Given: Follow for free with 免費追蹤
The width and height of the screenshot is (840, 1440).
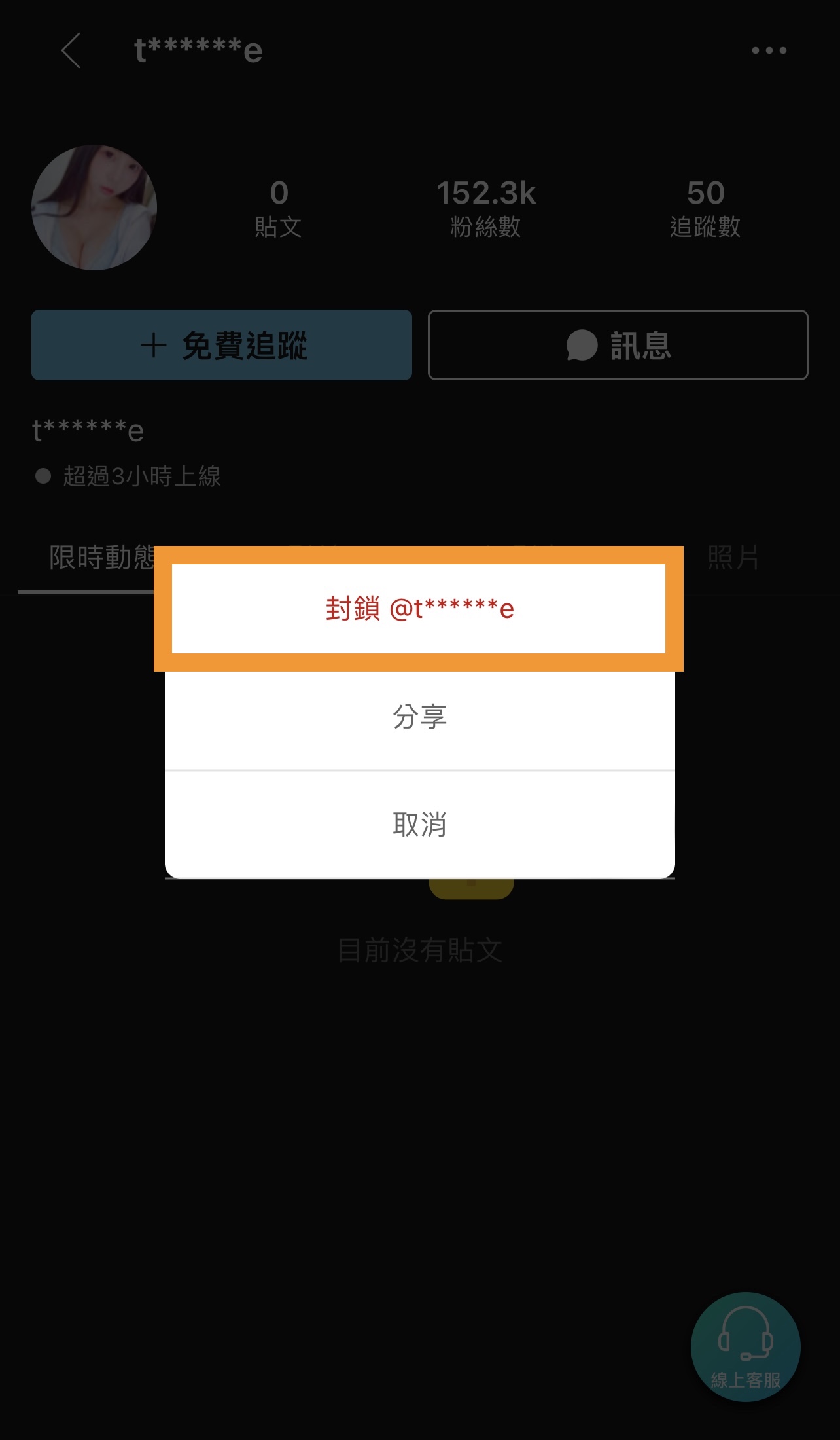Looking at the screenshot, I should (x=222, y=345).
